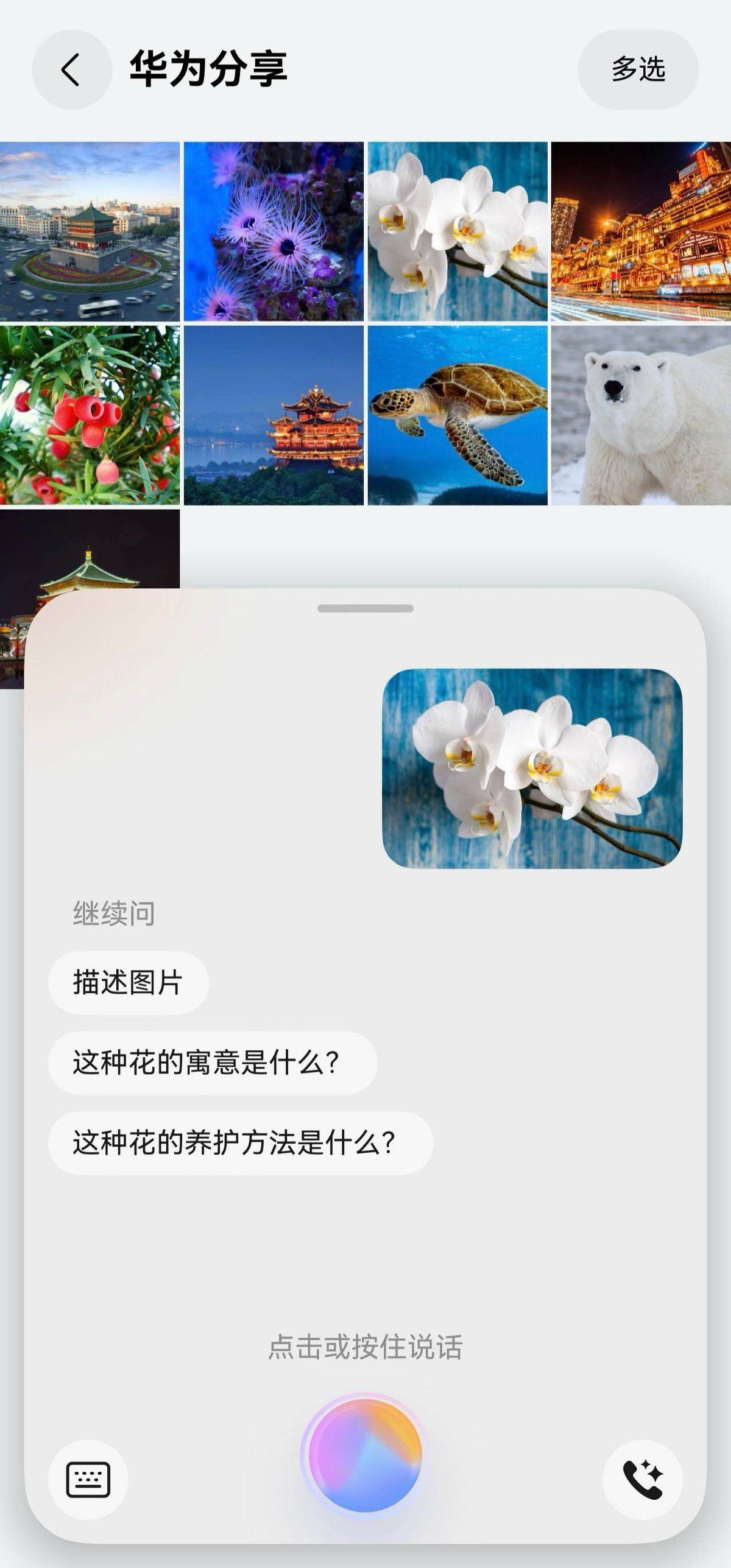Open the red berries photo

pos(90,415)
